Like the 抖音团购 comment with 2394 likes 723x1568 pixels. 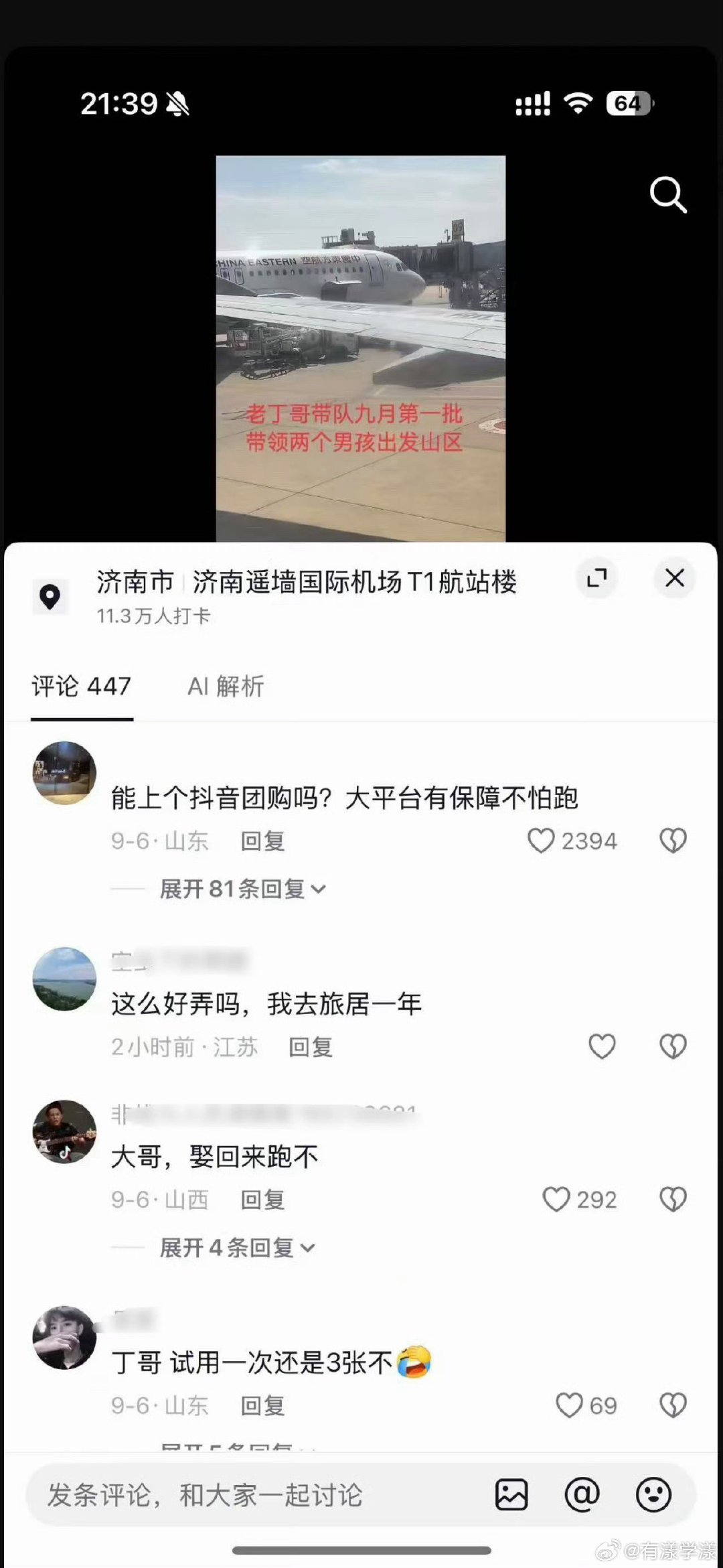coord(541,841)
